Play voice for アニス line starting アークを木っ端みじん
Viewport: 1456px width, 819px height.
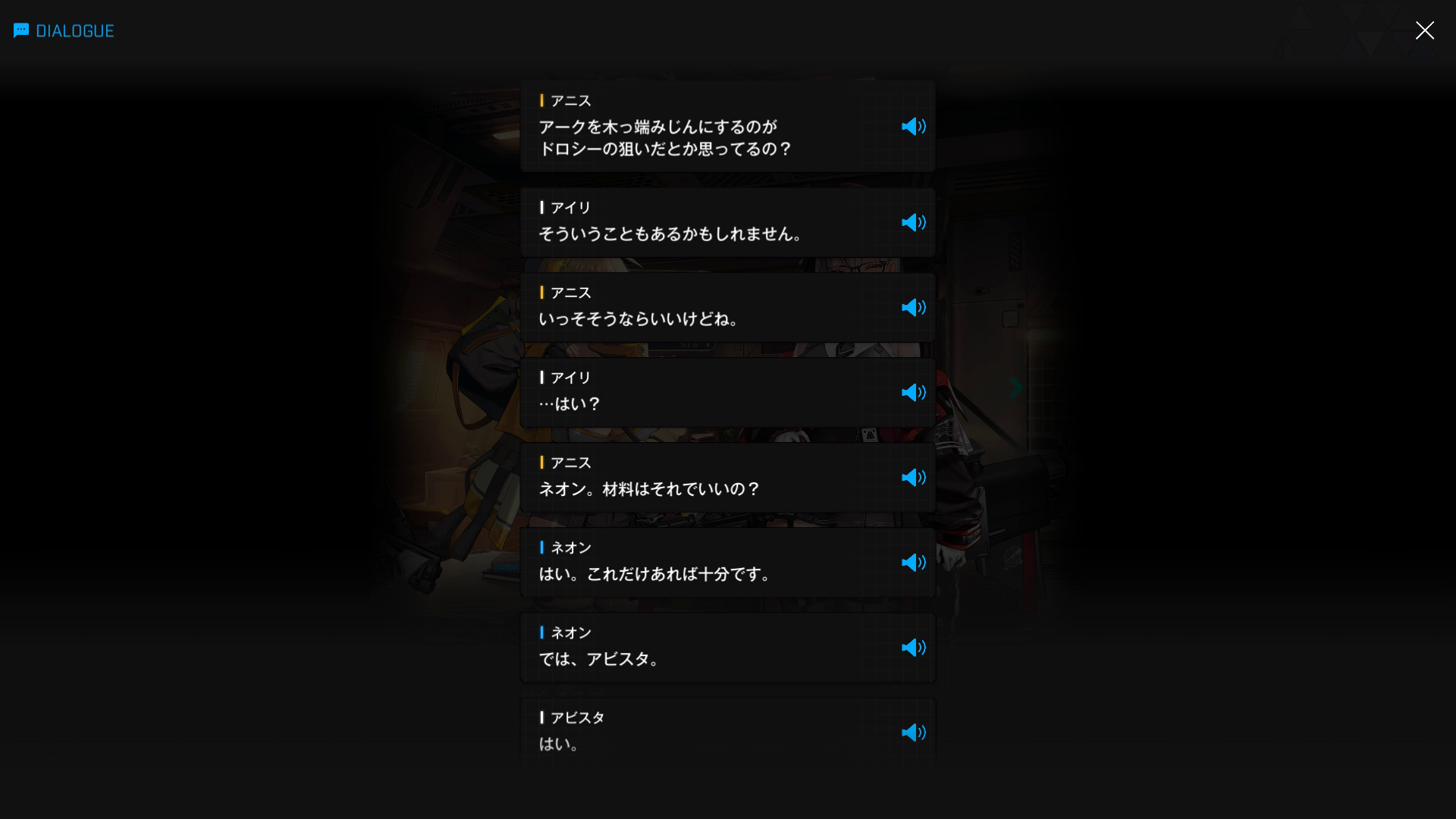[913, 127]
